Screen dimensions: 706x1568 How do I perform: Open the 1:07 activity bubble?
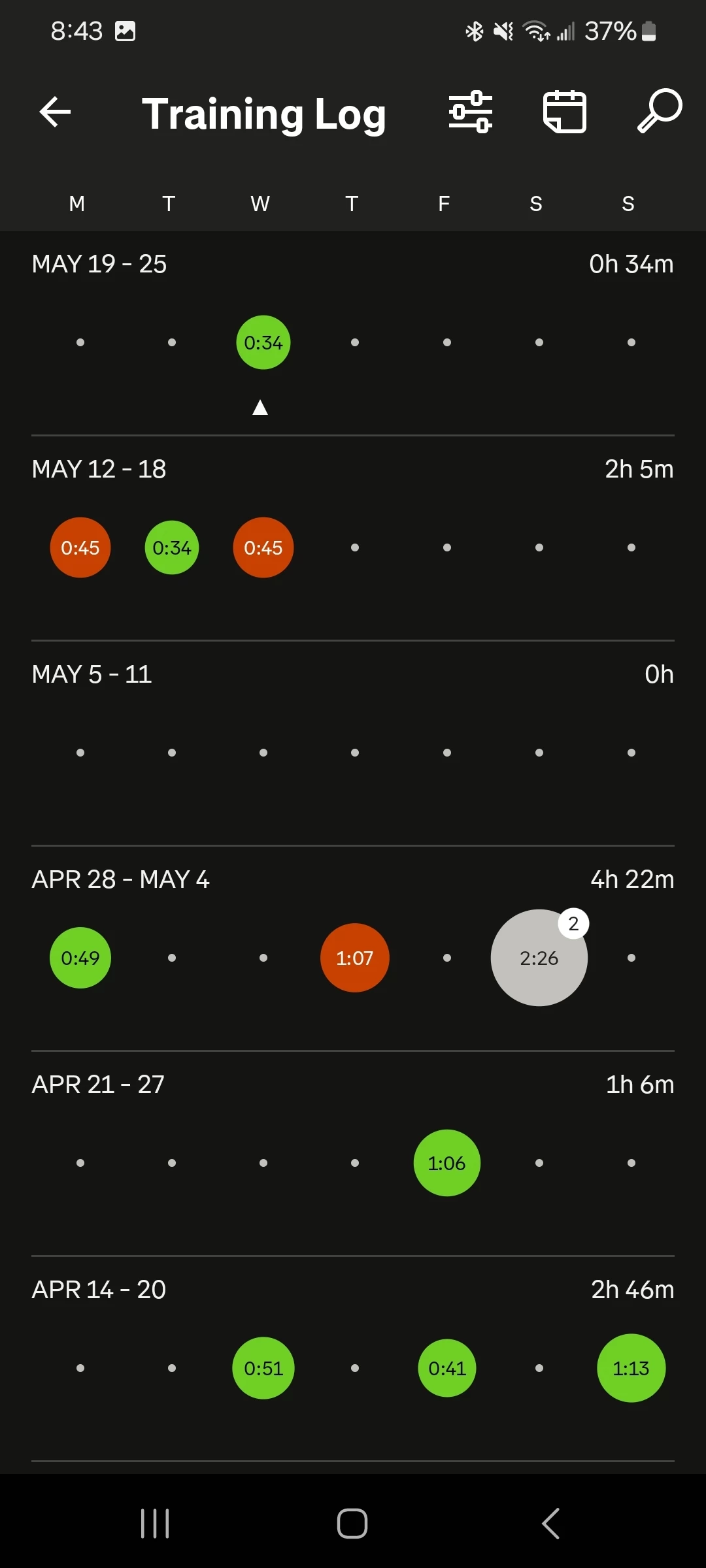tap(355, 958)
